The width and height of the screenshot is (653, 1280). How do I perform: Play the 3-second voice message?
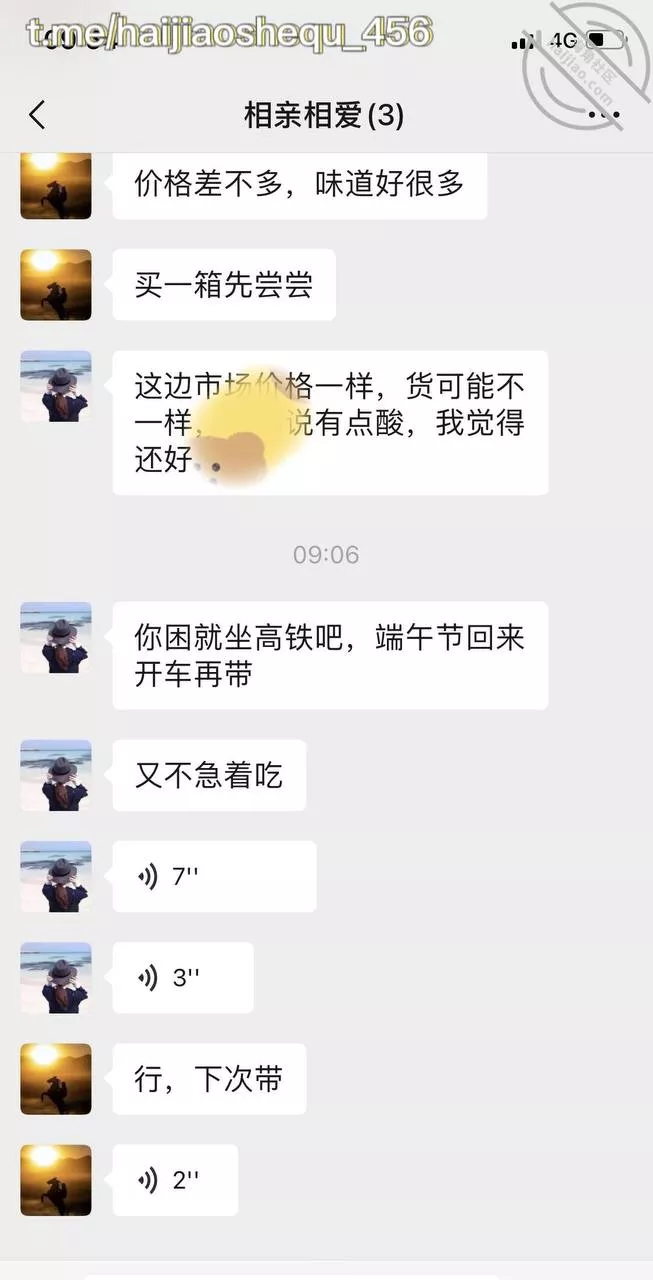pos(183,978)
